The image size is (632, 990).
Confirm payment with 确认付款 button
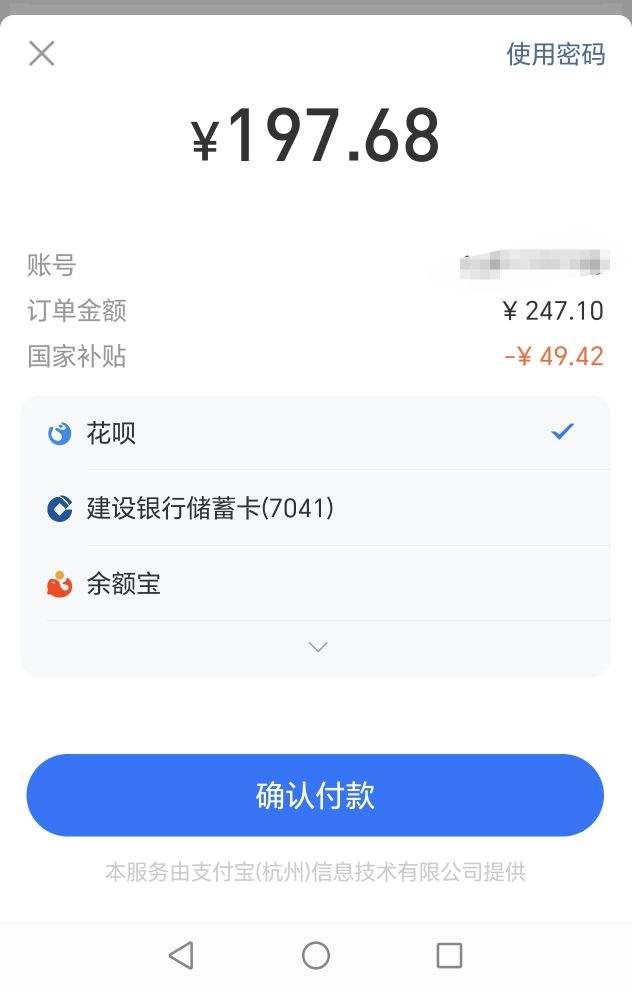[315, 795]
